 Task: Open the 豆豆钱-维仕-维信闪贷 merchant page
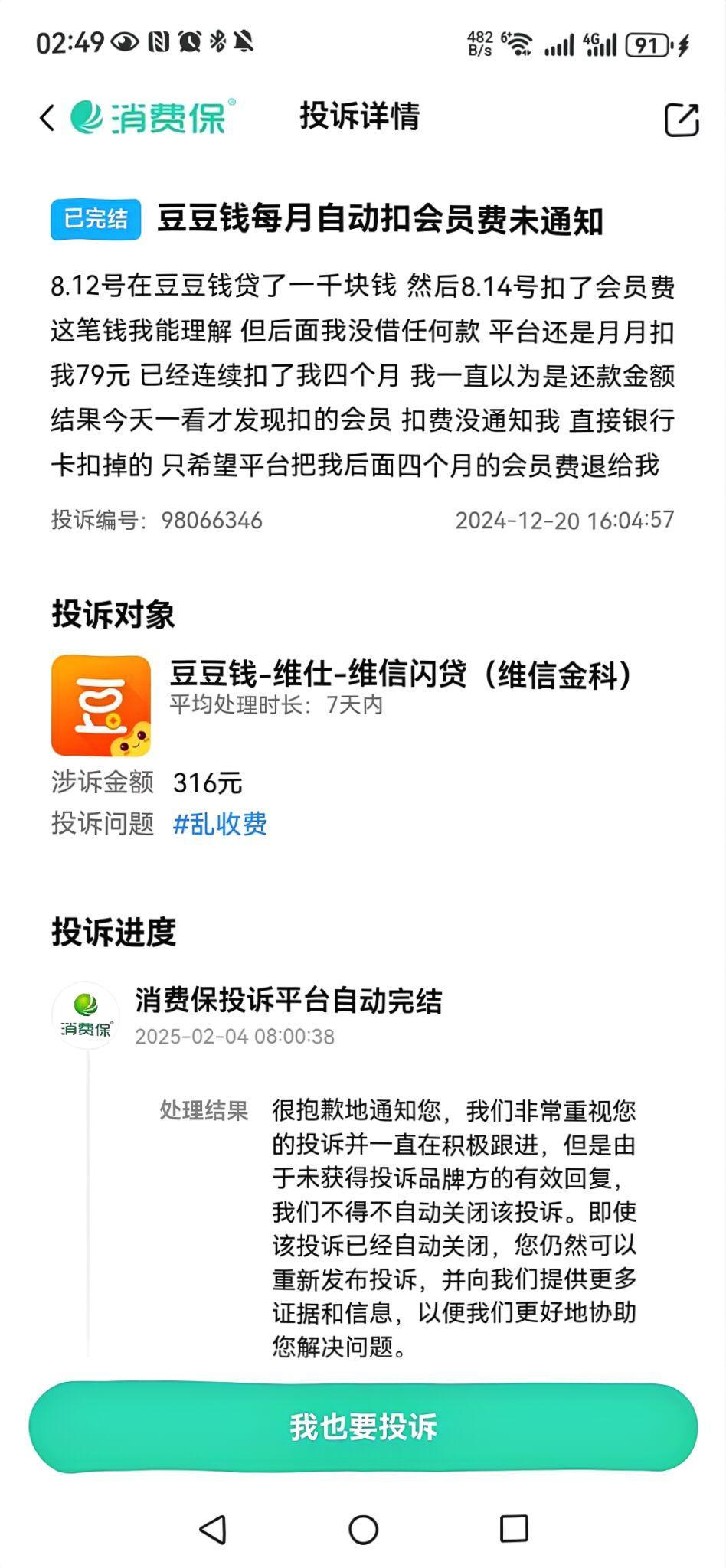pos(401,675)
